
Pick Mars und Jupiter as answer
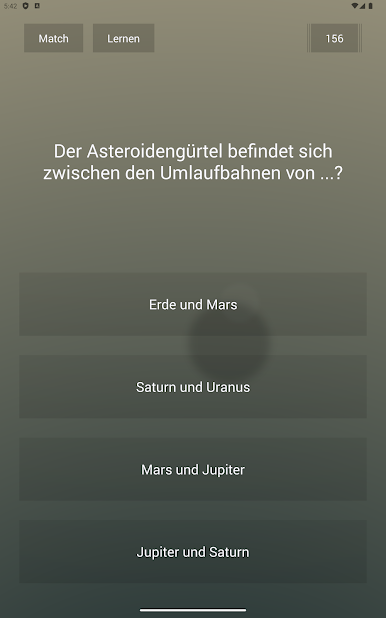click(193, 469)
